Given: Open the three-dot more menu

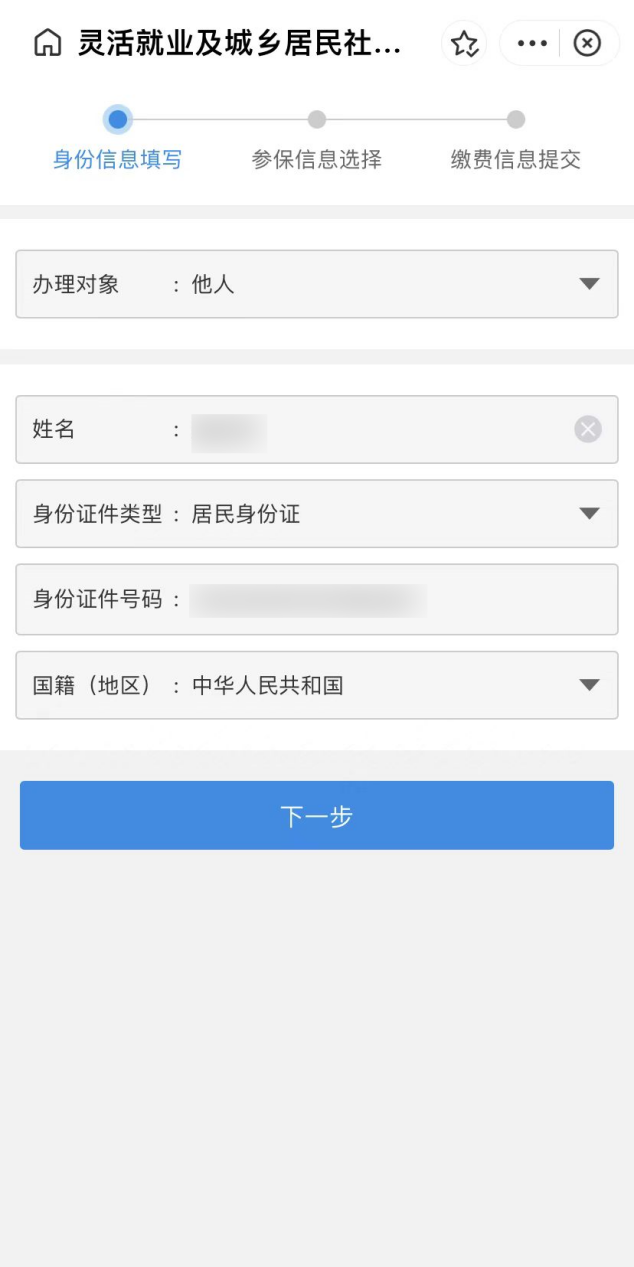Looking at the screenshot, I should [x=532, y=43].
